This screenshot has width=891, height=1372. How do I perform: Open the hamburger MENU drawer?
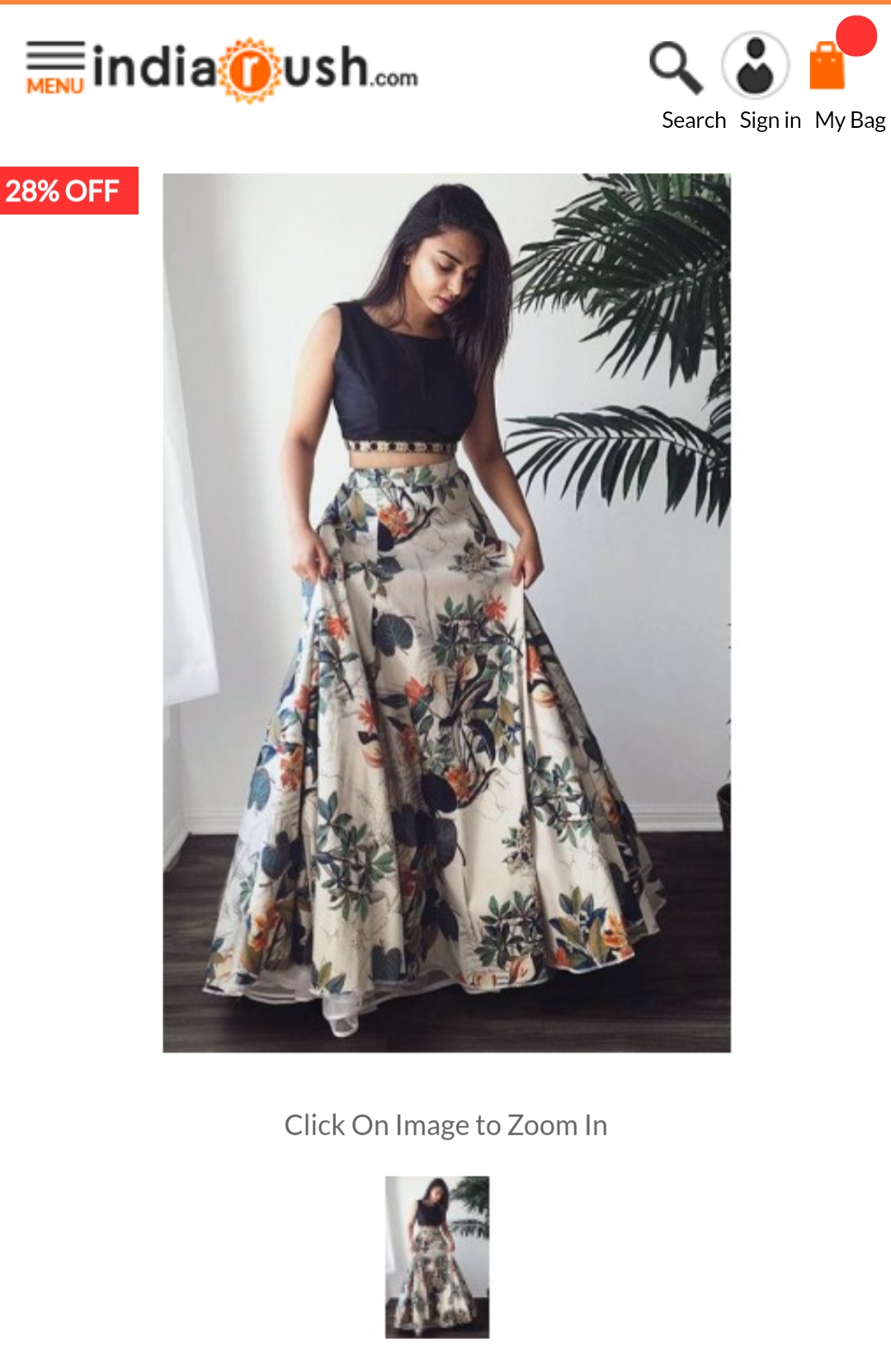coord(54,68)
